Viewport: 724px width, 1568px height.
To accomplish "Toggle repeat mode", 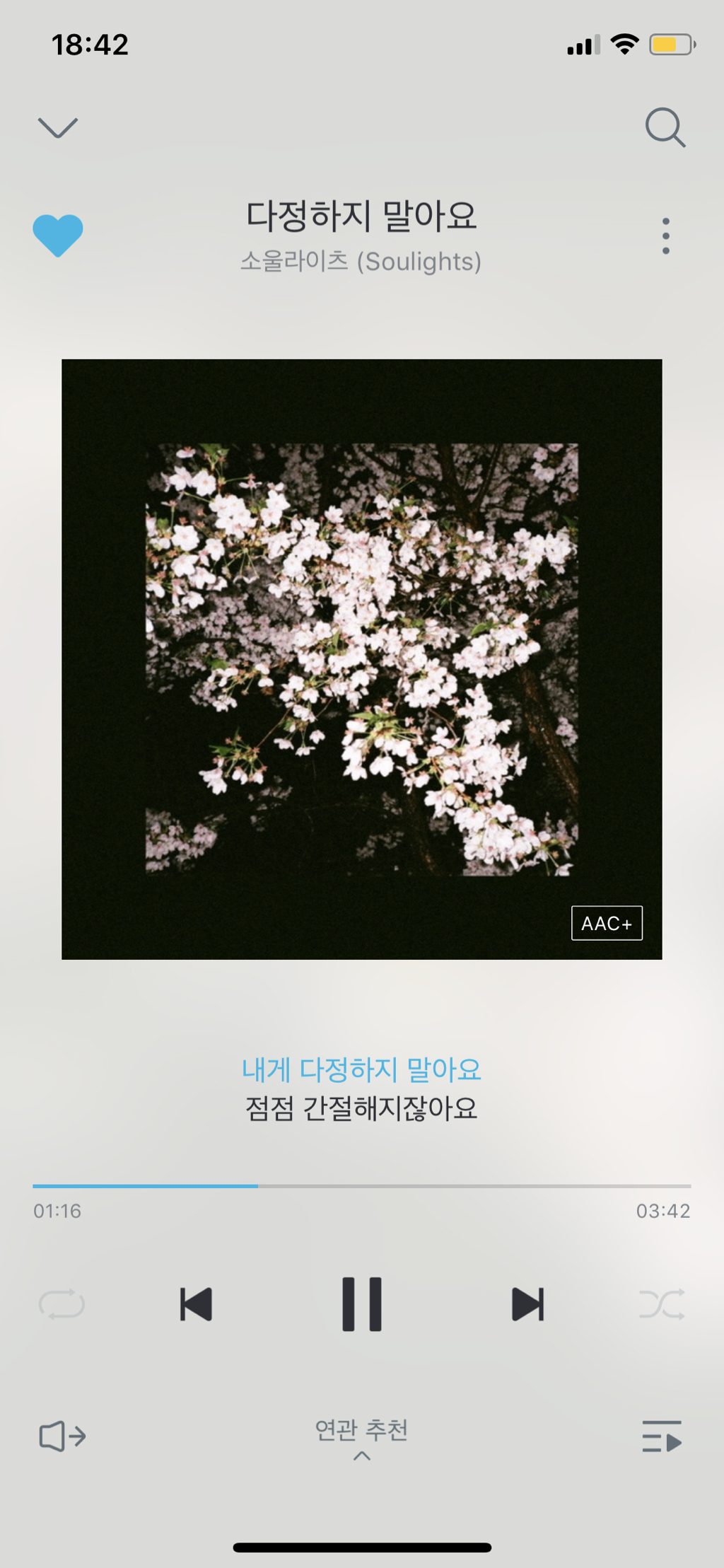I will click(x=62, y=1304).
